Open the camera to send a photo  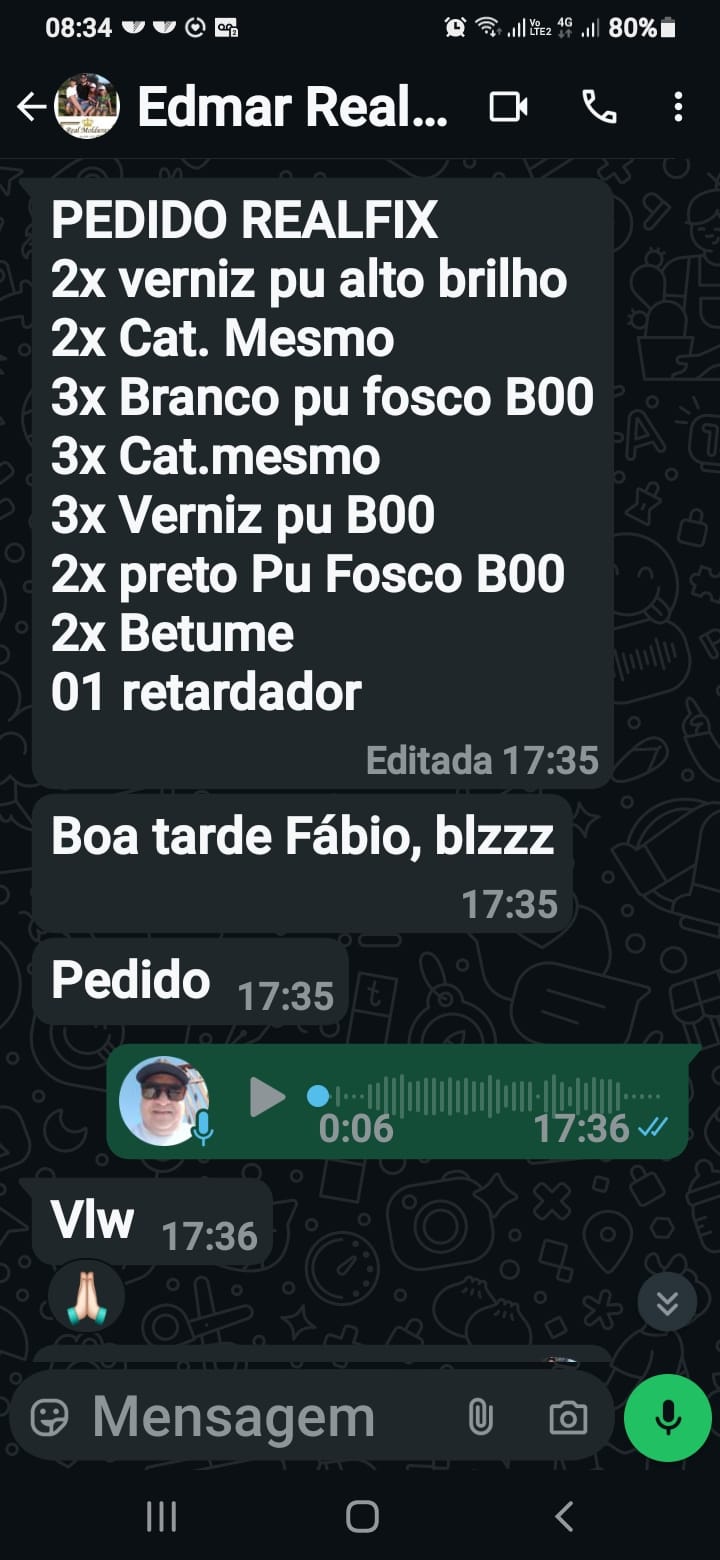(568, 1417)
